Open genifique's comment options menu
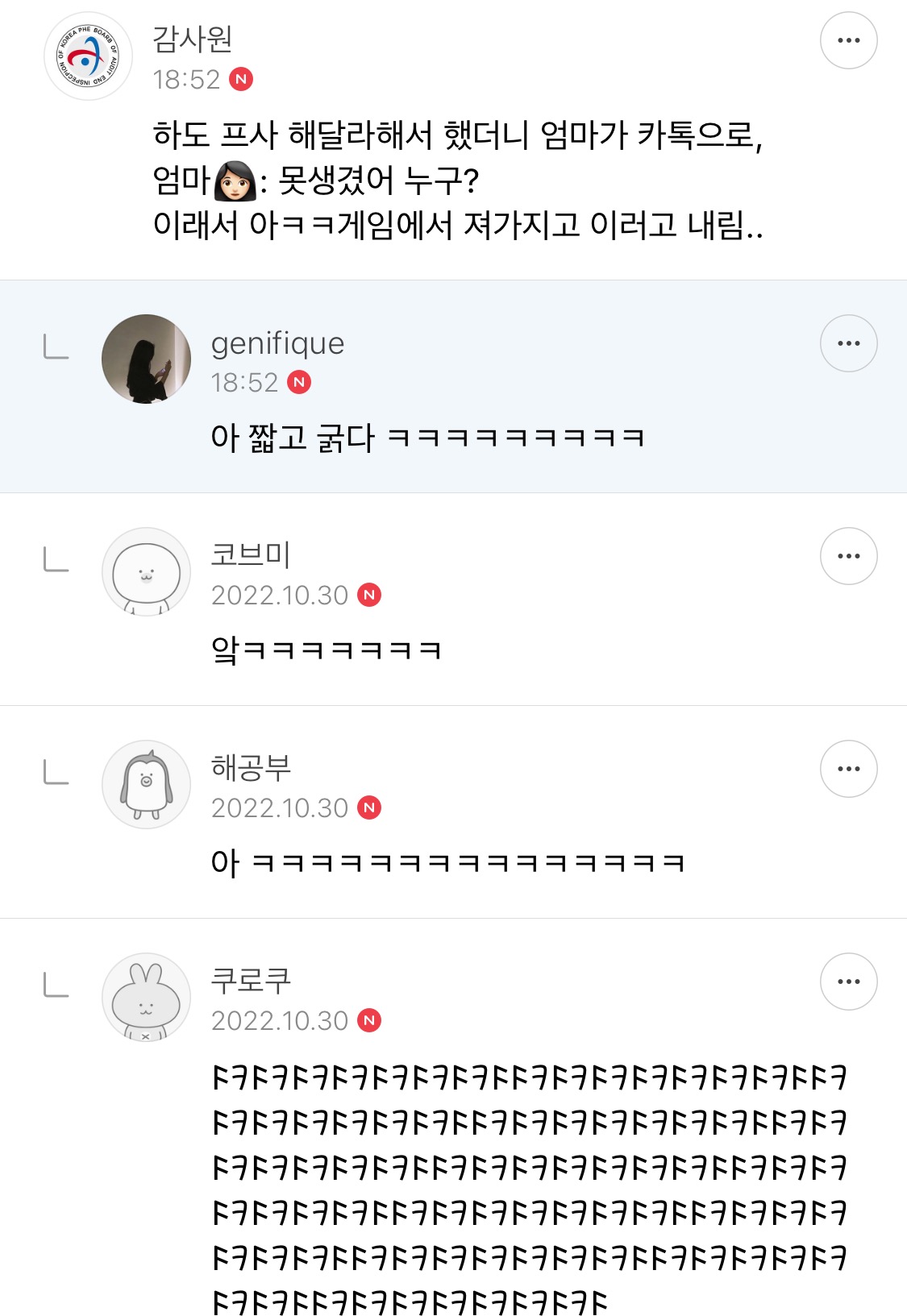907x1316 pixels. click(x=847, y=342)
